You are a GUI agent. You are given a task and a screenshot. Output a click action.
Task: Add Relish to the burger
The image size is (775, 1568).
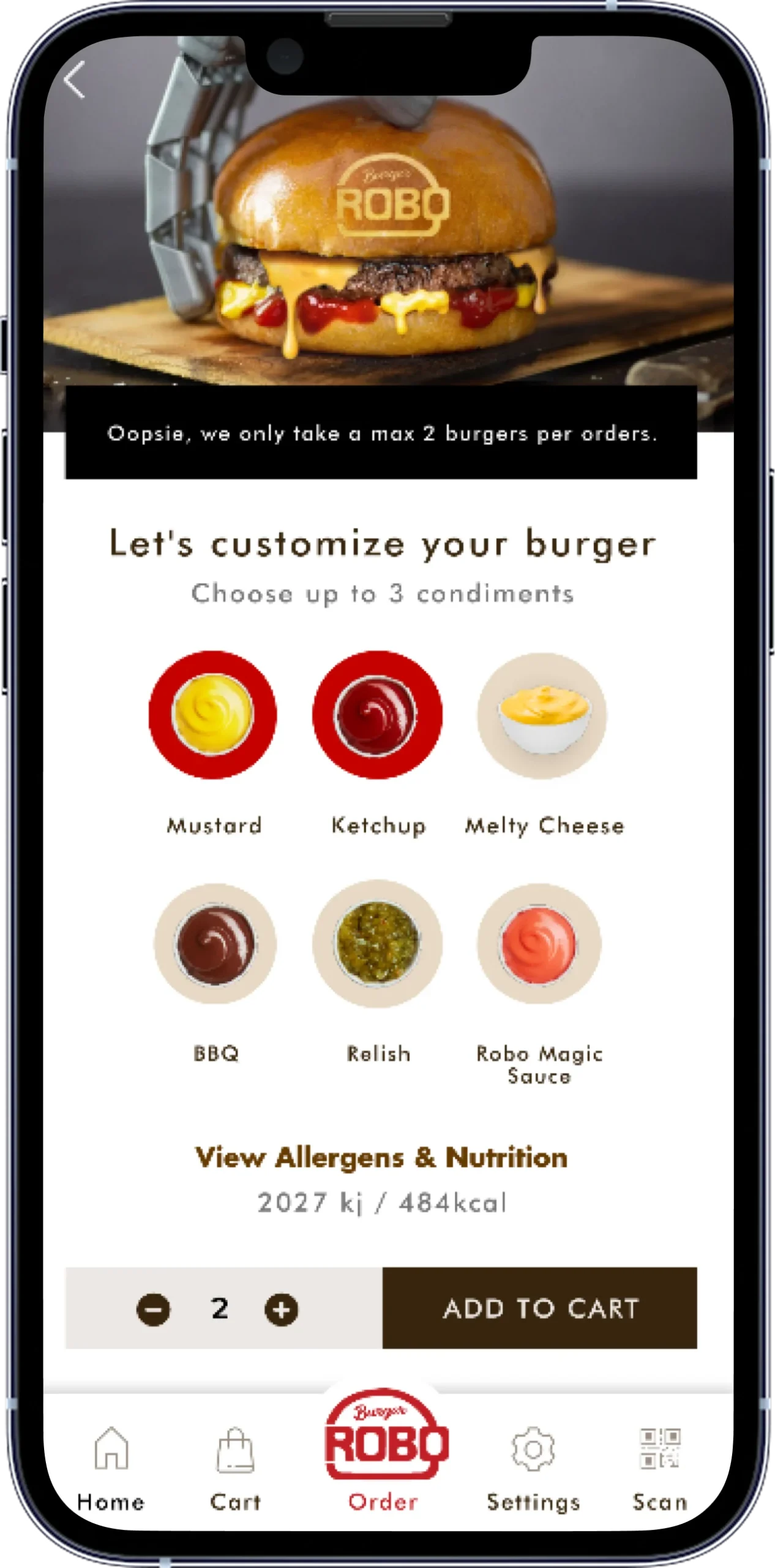pos(377,944)
